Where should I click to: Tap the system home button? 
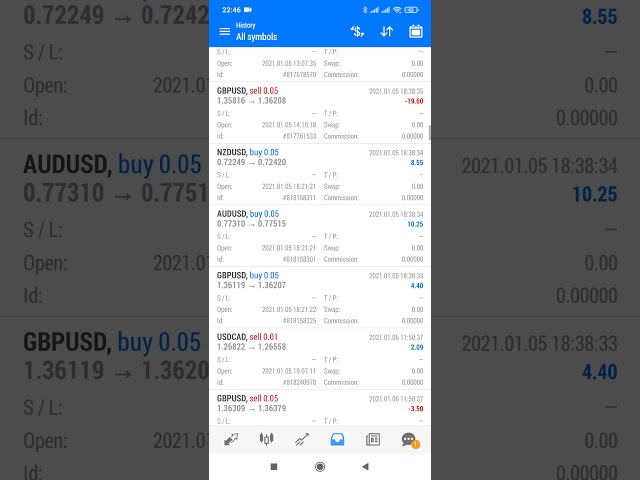[320, 466]
